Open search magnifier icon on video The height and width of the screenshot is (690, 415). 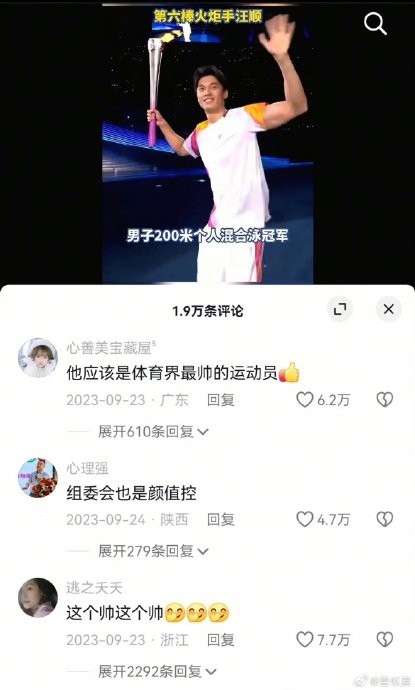pos(375,23)
